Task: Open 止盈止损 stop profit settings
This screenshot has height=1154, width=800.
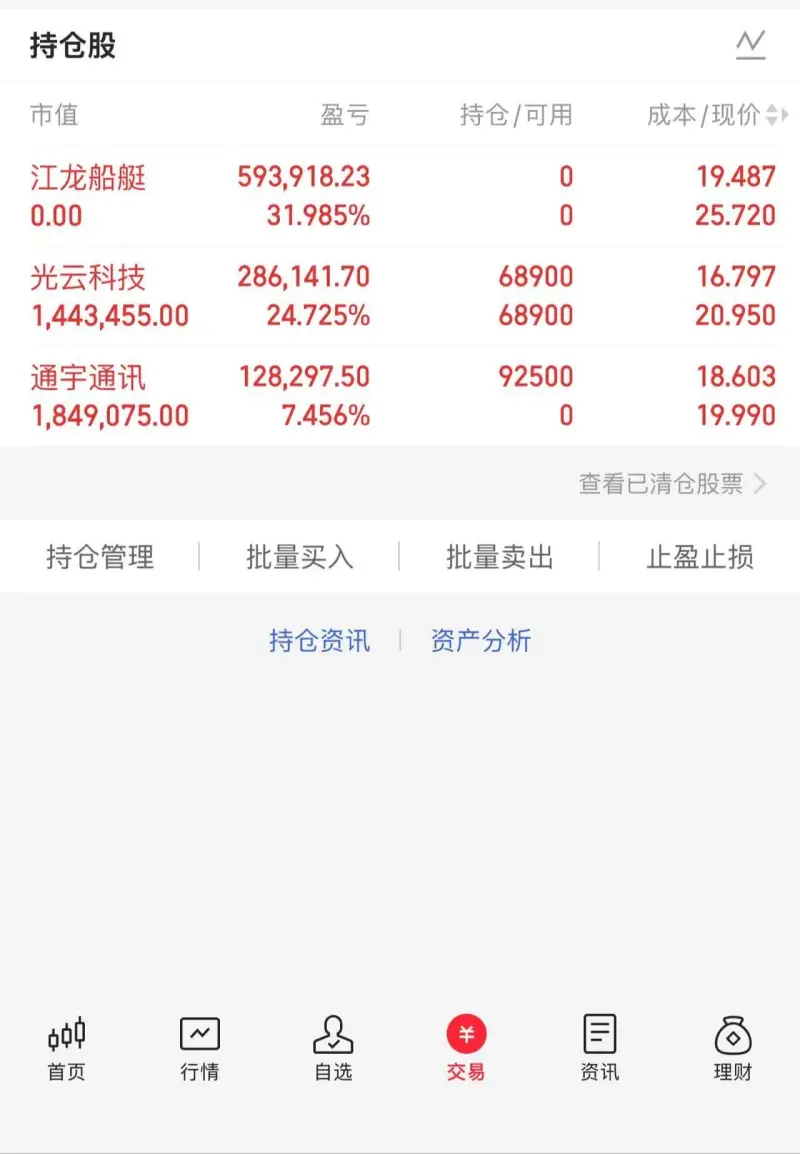Action: (x=700, y=557)
